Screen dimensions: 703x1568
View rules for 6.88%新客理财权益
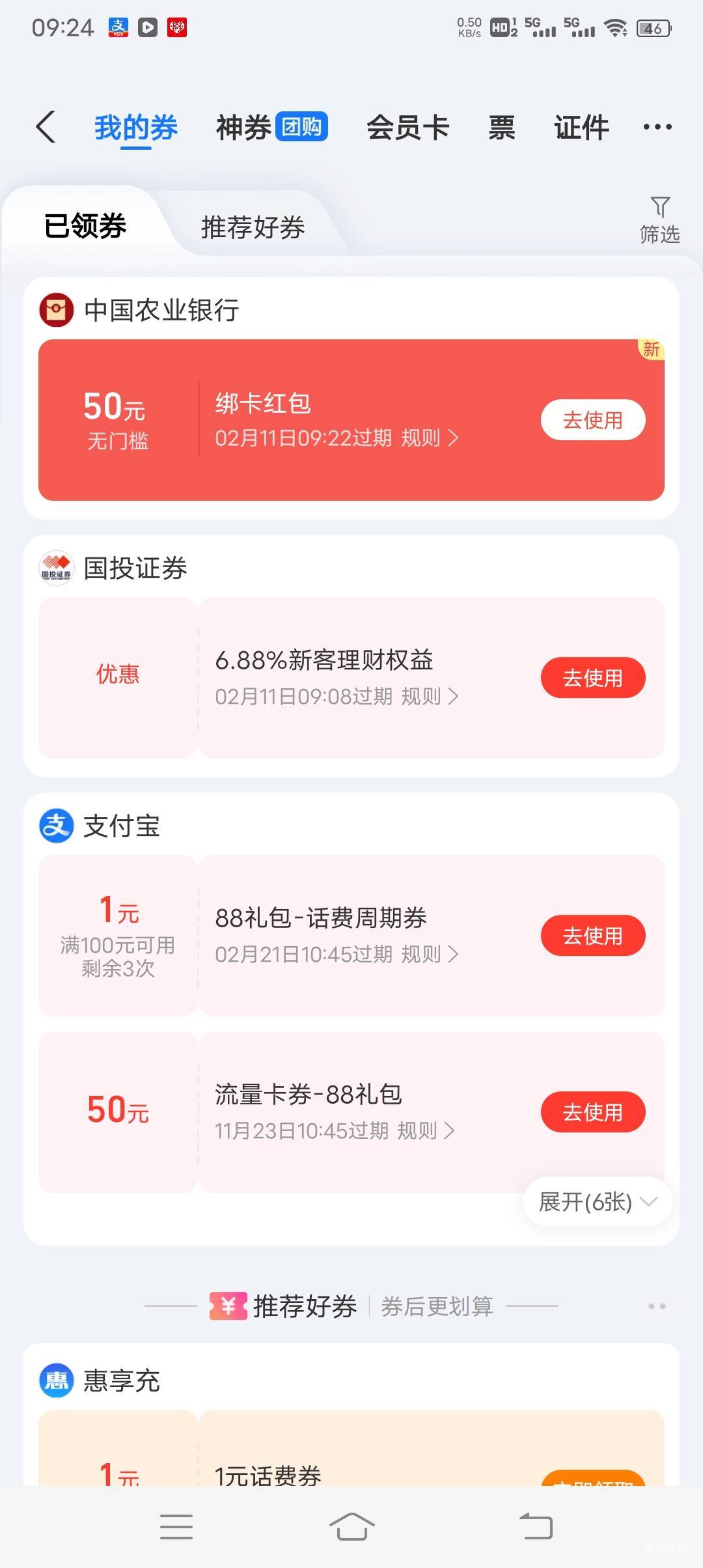(x=430, y=696)
